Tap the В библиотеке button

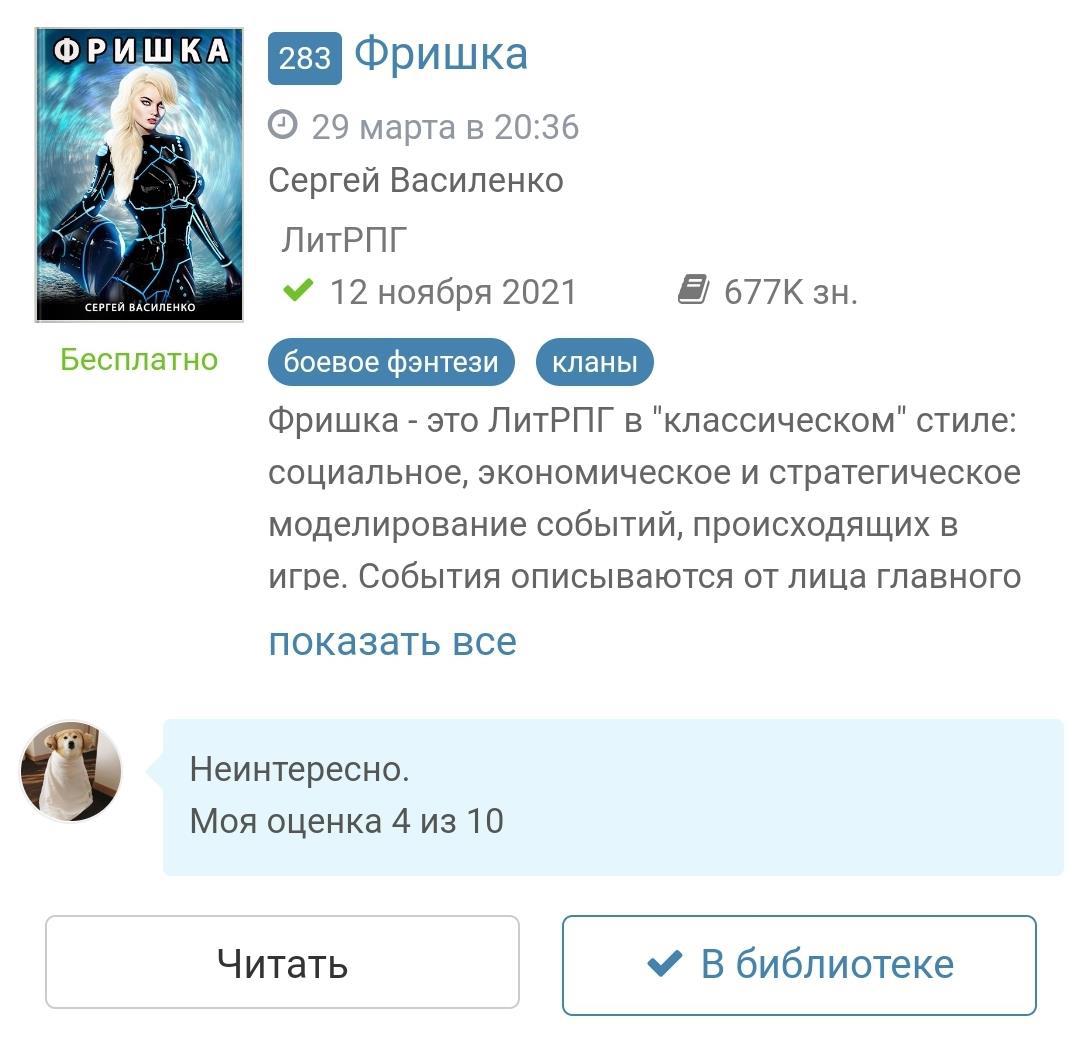coord(799,965)
